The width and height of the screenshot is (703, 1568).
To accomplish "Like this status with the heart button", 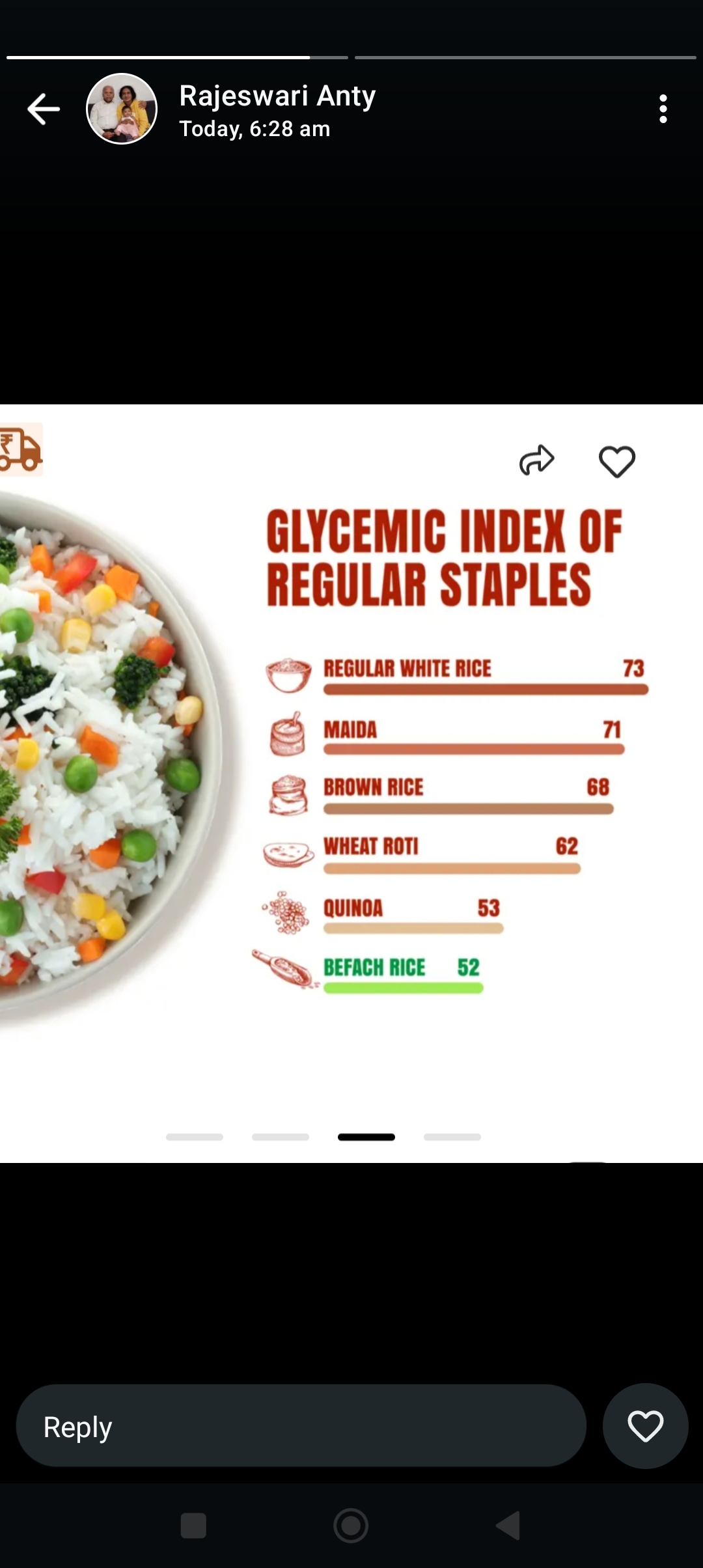I will 645,1426.
